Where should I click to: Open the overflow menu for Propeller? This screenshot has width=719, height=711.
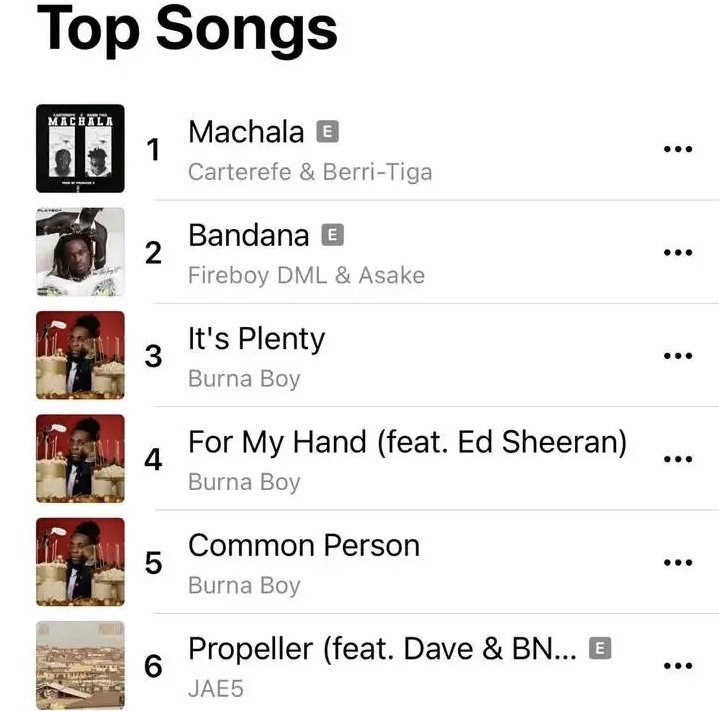point(678,665)
